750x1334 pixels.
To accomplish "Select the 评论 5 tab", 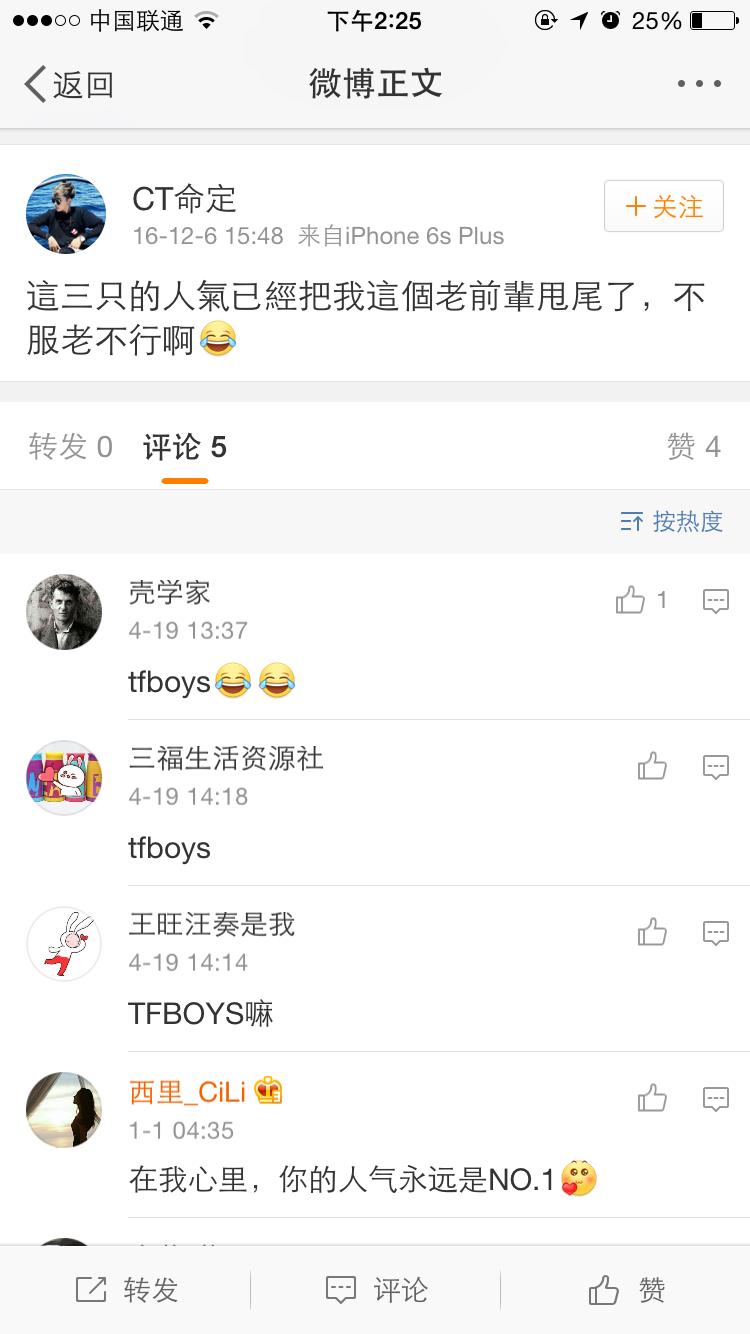I will tap(185, 447).
